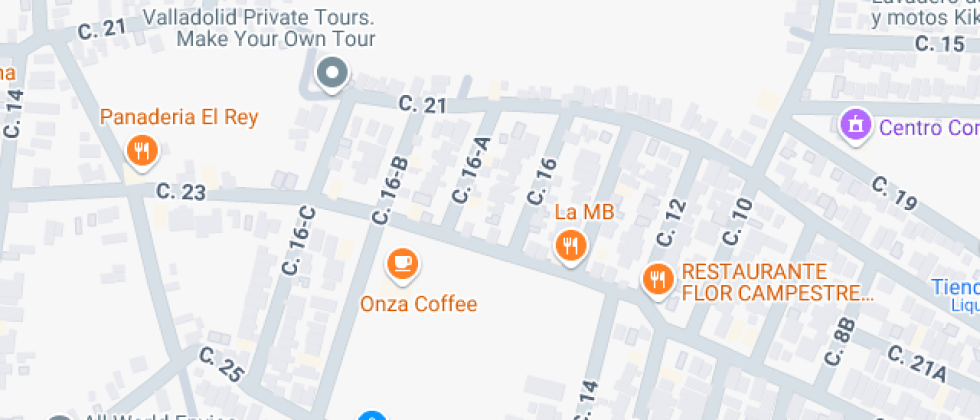Tap the Onza Coffee cafe pin
This screenshot has height=420, width=980.
pyautogui.click(x=402, y=263)
